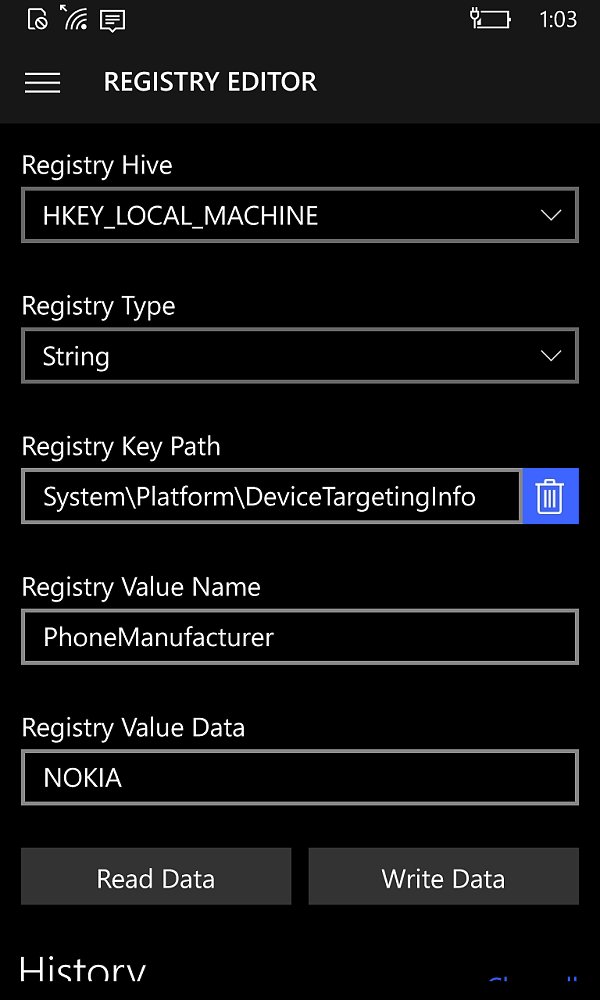This screenshot has width=600, height=1000.
Task: Tap the Write Data button
Action: tap(444, 876)
